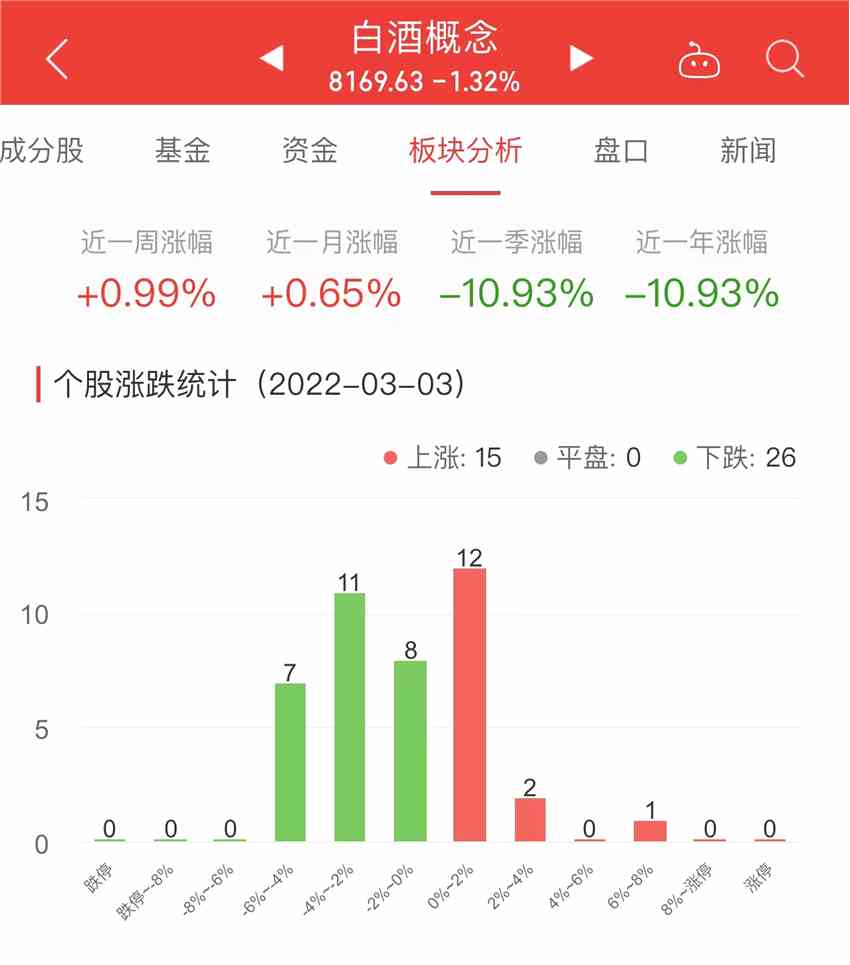Switch to the next sector with right triangle

click(x=581, y=58)
